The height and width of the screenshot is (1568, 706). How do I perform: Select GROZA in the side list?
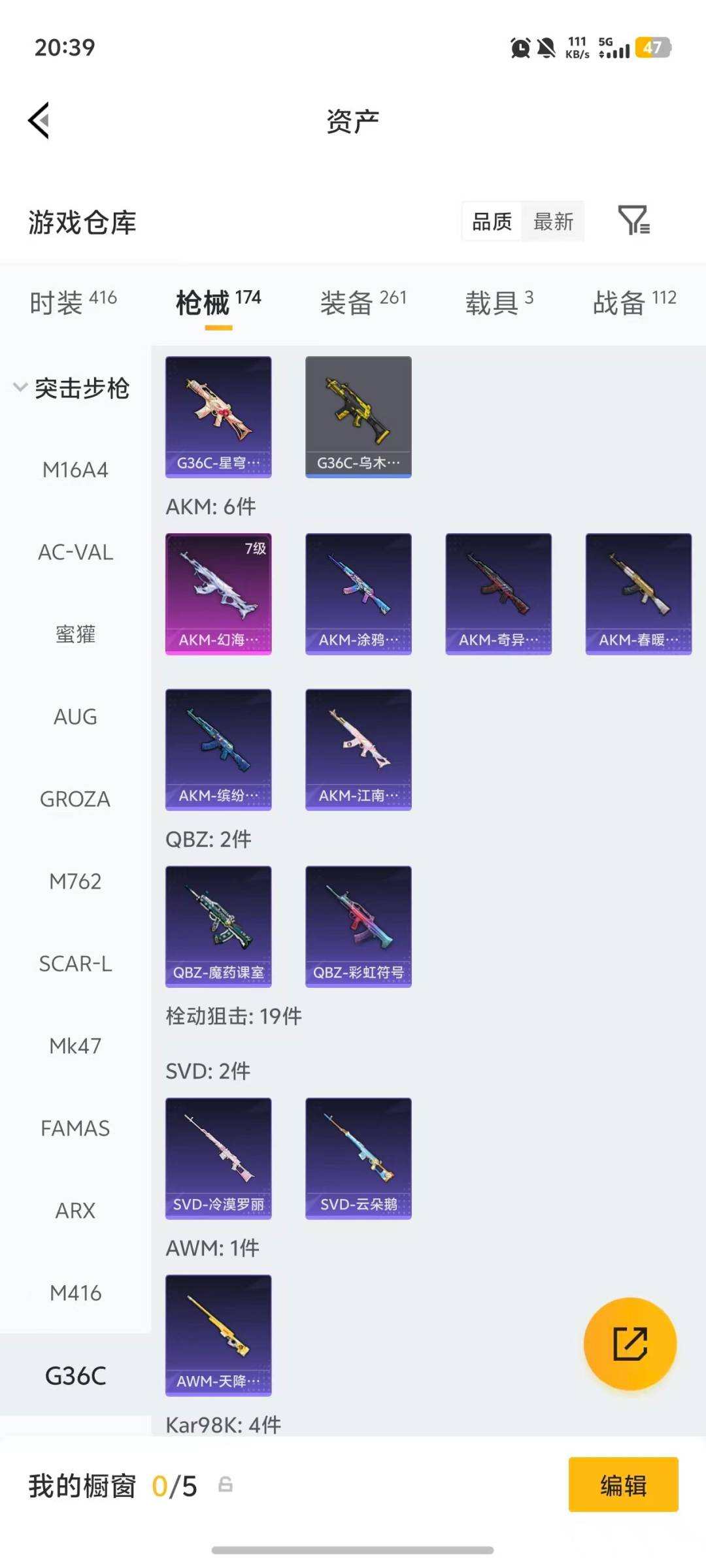pos(75,799)
